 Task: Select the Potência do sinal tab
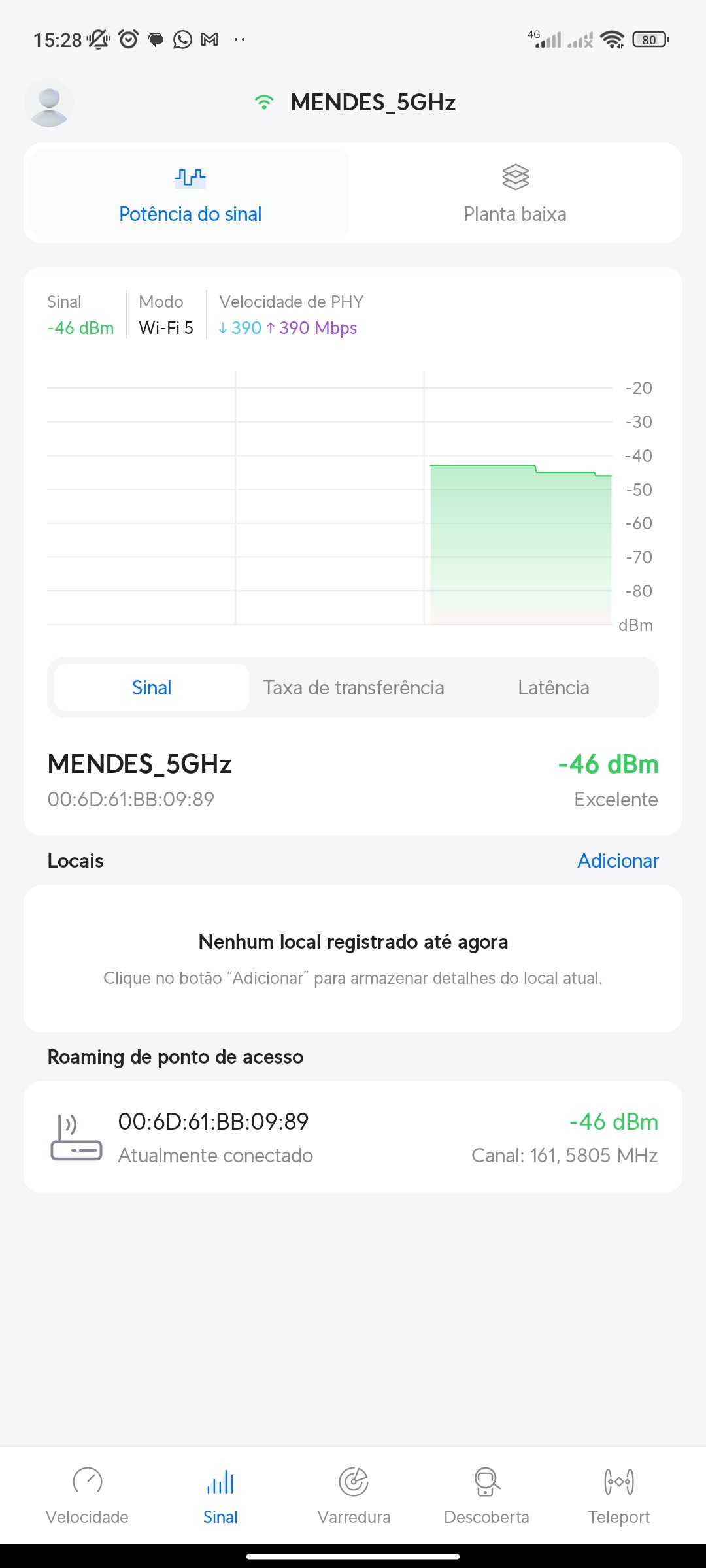pos(190,193)
